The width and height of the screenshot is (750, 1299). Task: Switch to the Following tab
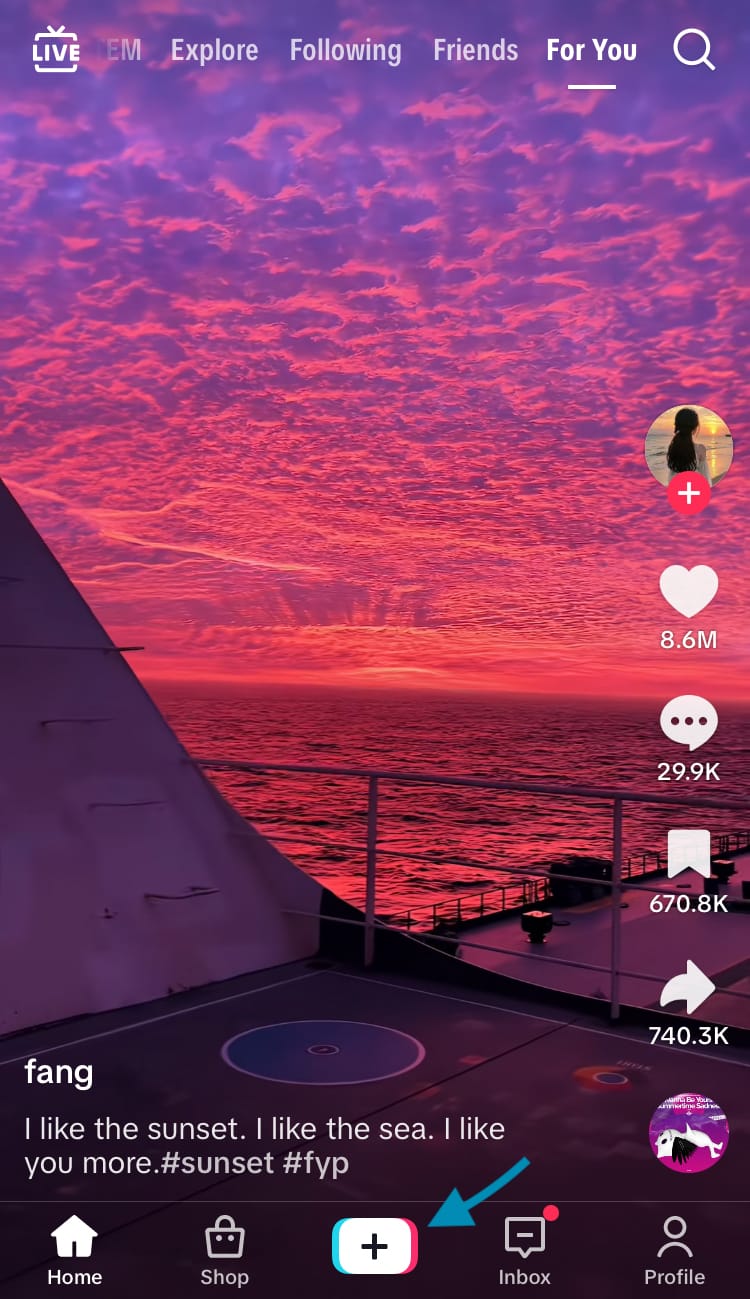tap(345, 50)
